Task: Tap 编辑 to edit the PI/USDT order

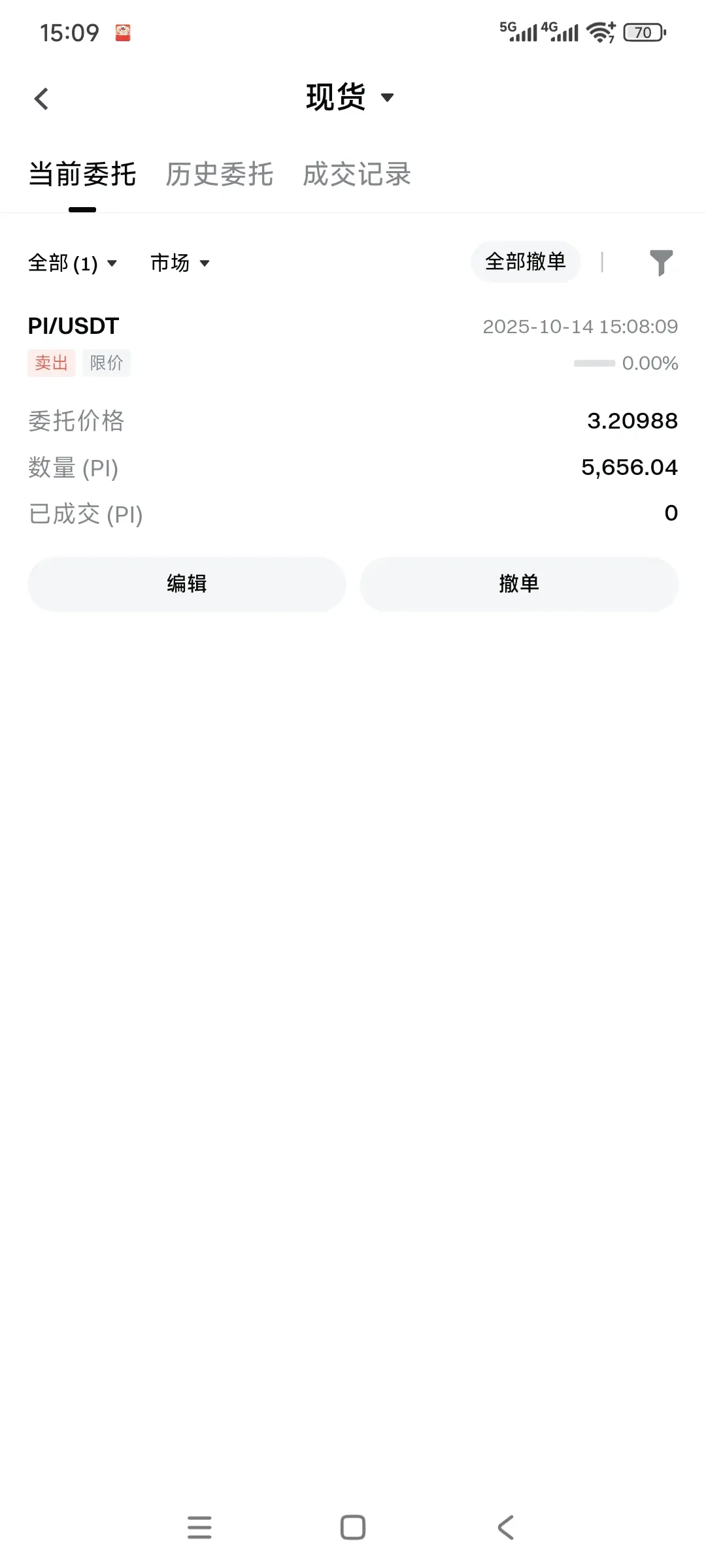Action: pos(187,583)
